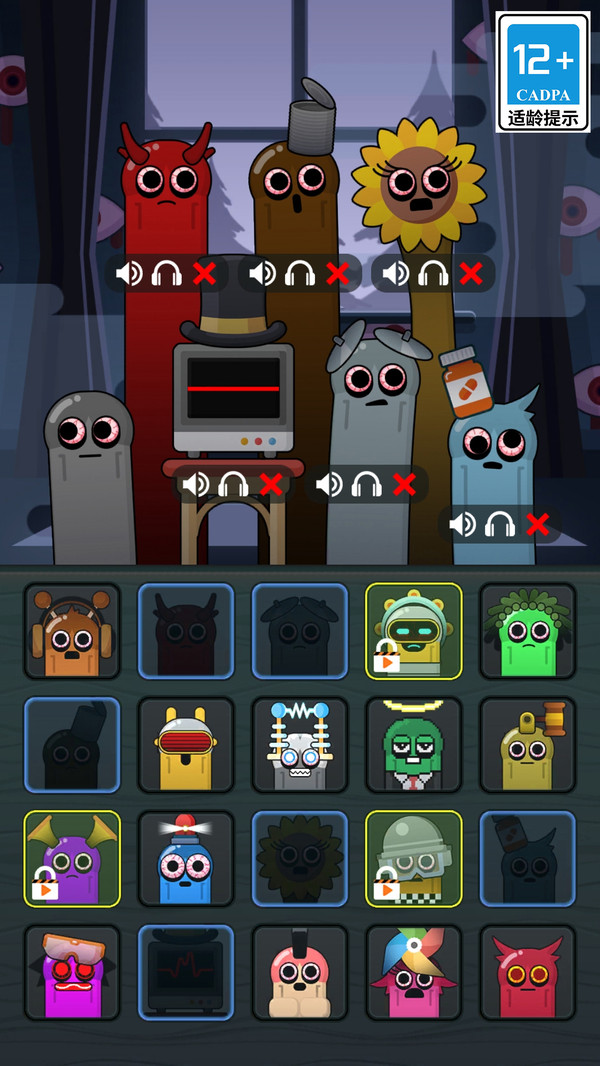600x1066 pixels.
Task: Mute the red horned devil character
Action: point(128,273)
